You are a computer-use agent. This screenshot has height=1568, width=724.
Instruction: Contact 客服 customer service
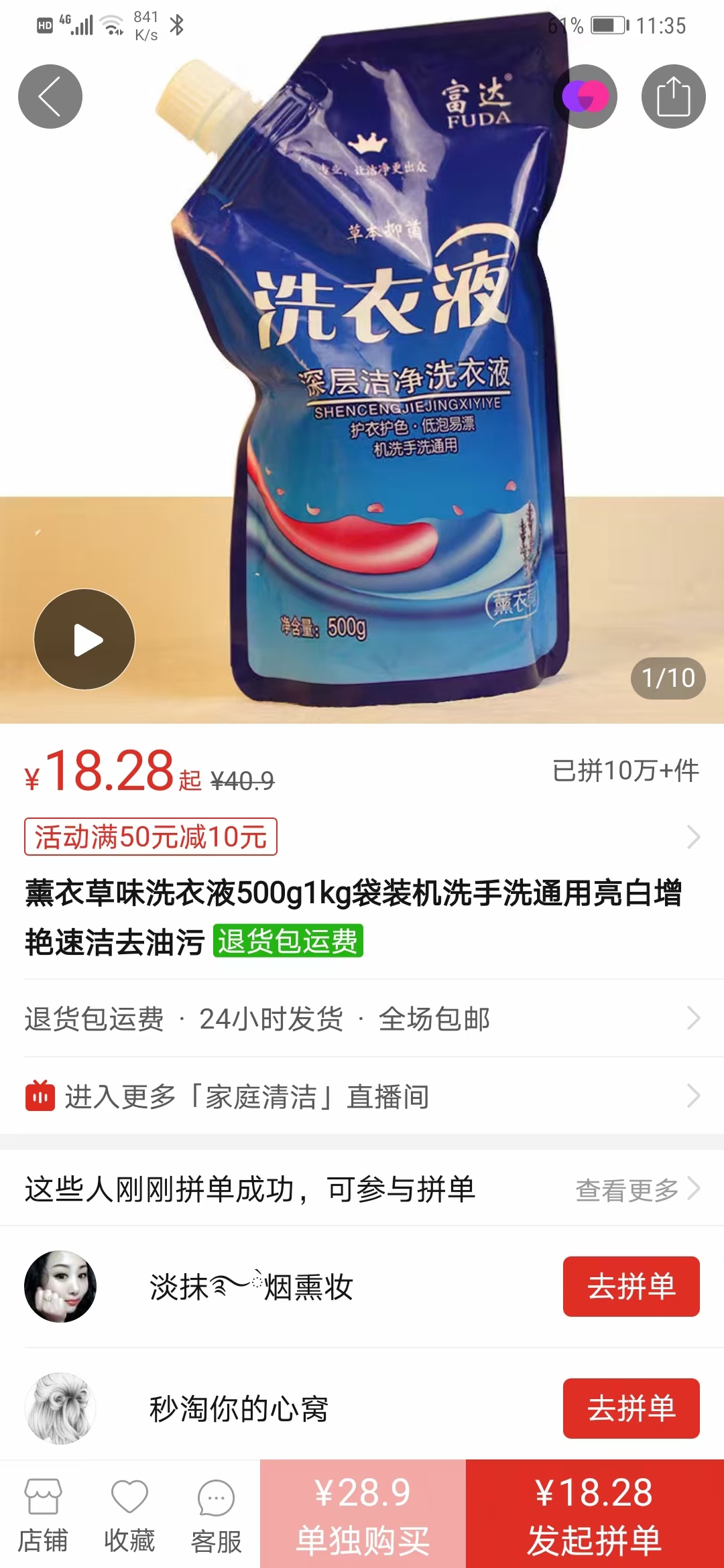pos(216,1516)
